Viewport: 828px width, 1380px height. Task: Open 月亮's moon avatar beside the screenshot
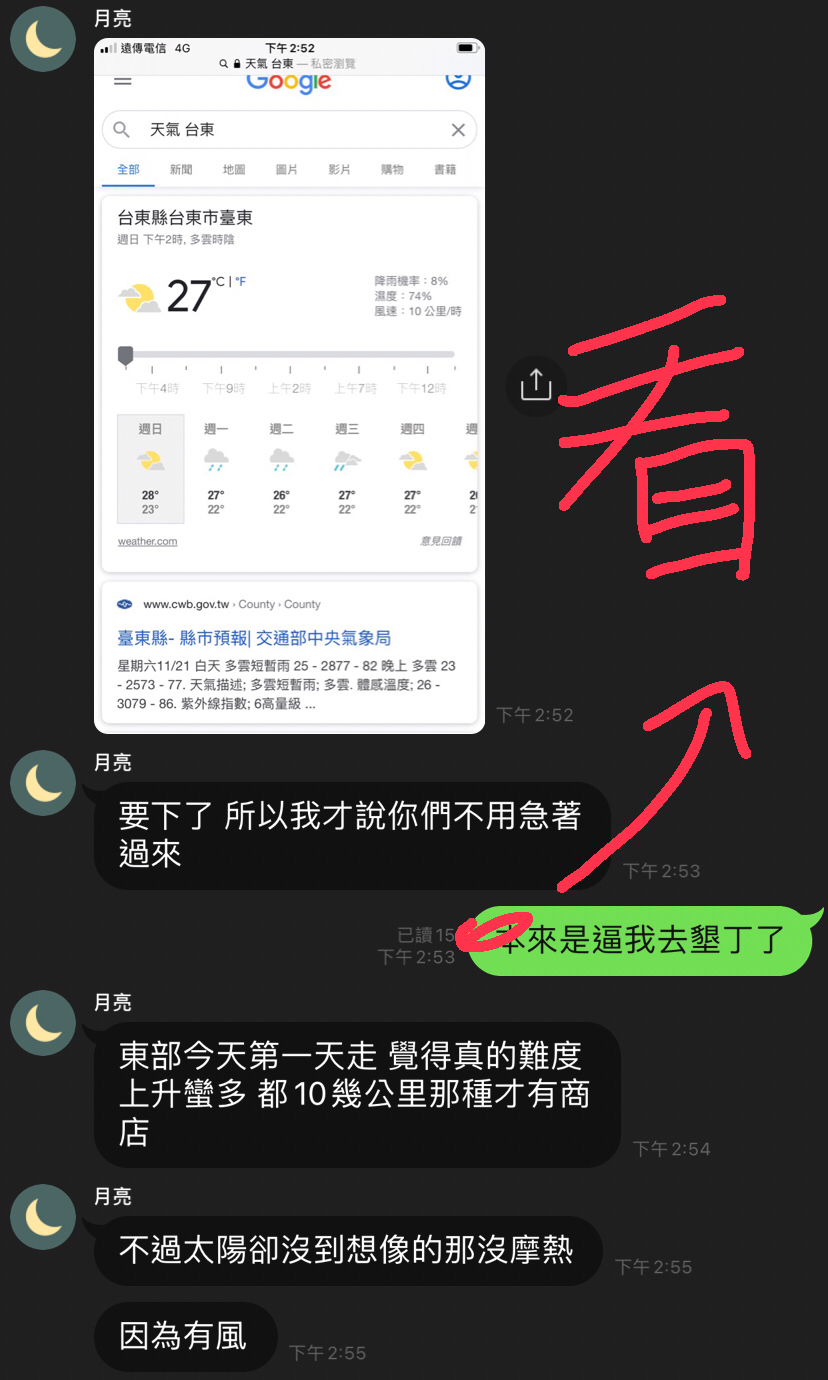pyautogui.click(x=43, y=39)
